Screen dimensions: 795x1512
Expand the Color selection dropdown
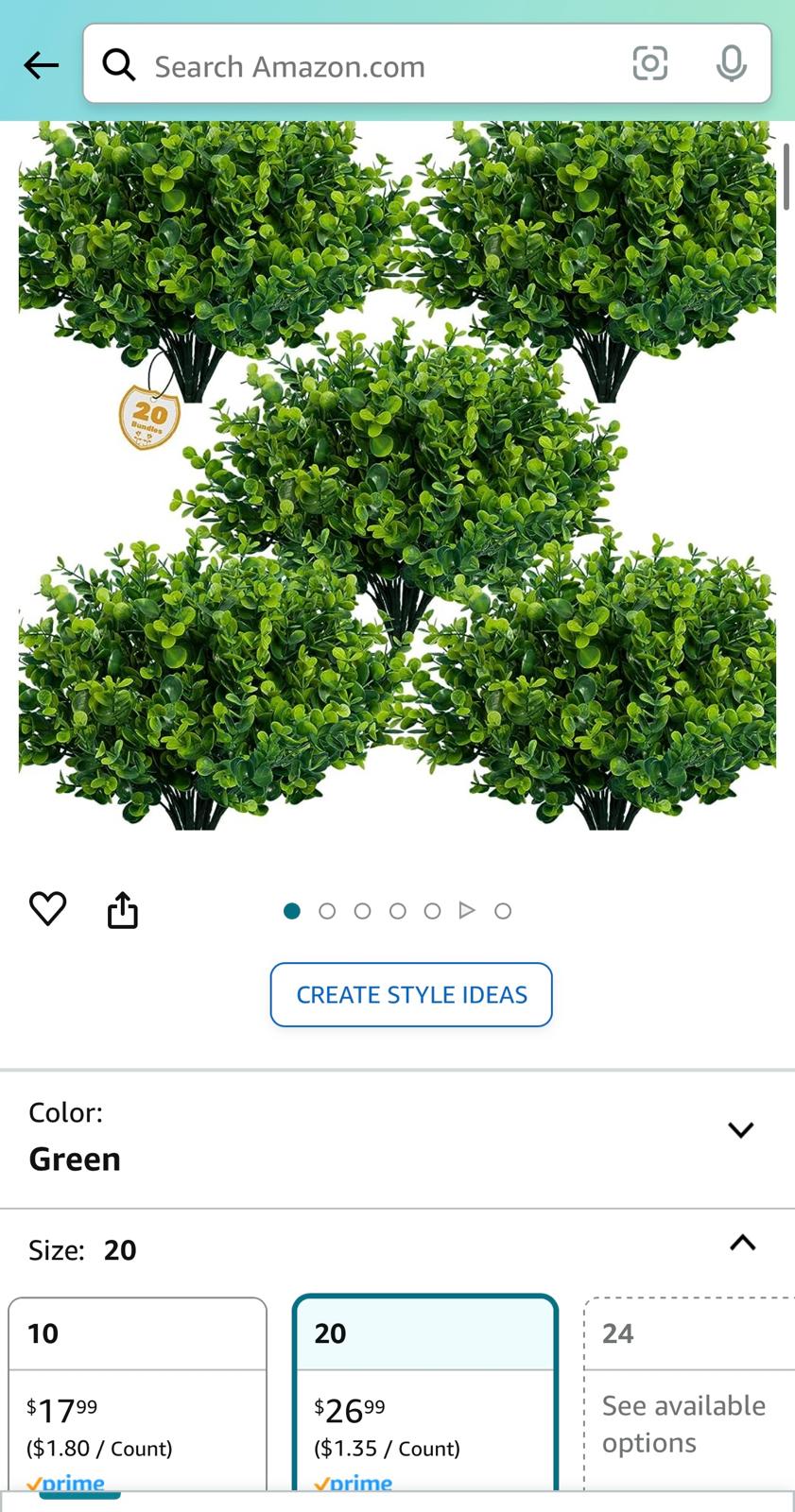741,1129
